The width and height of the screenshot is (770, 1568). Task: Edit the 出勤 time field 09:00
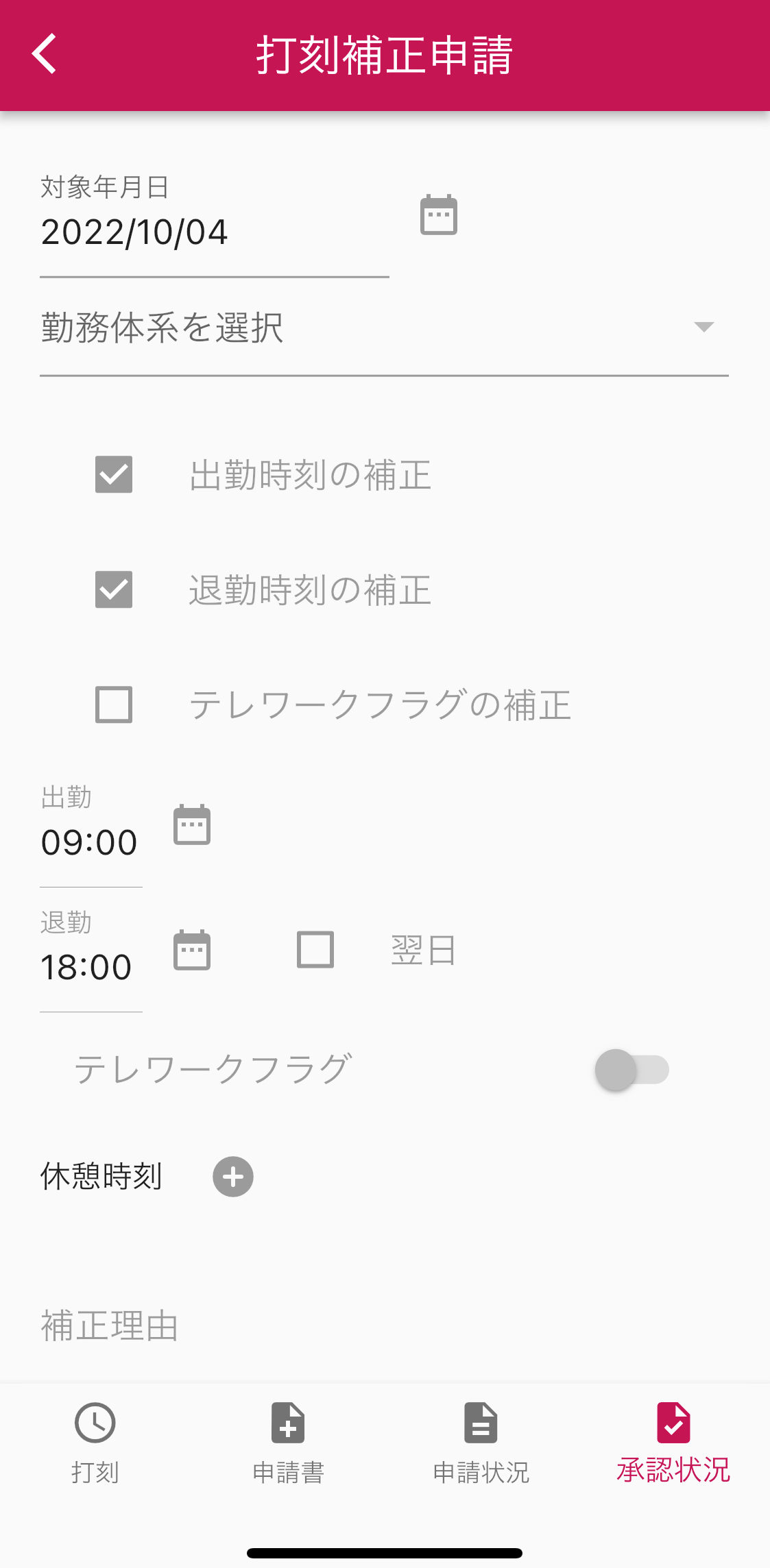click(x=90, y=843)
